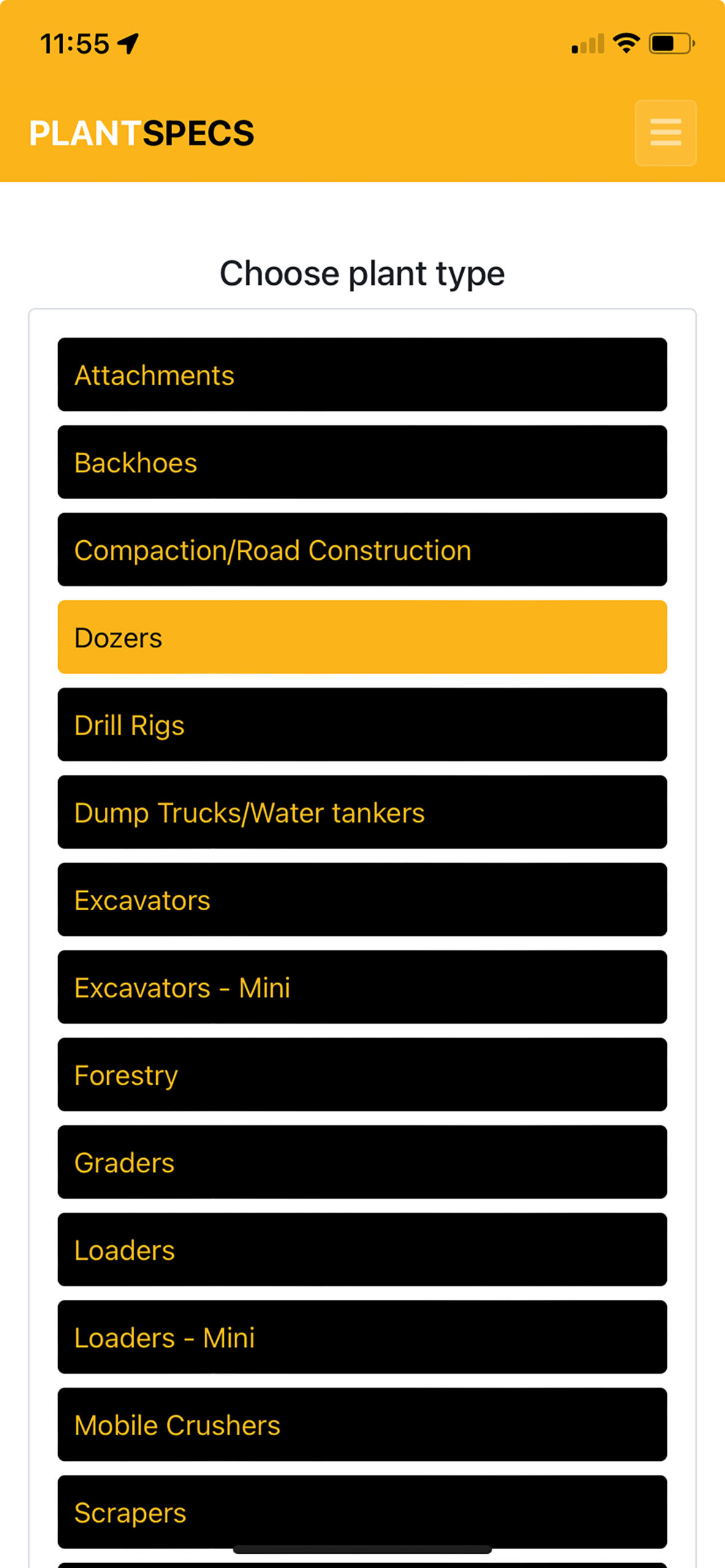Viewport: 725px width, 1568px height.
Task: Choose Dump Trucks/Water tankers
Action: click(362, 812)
